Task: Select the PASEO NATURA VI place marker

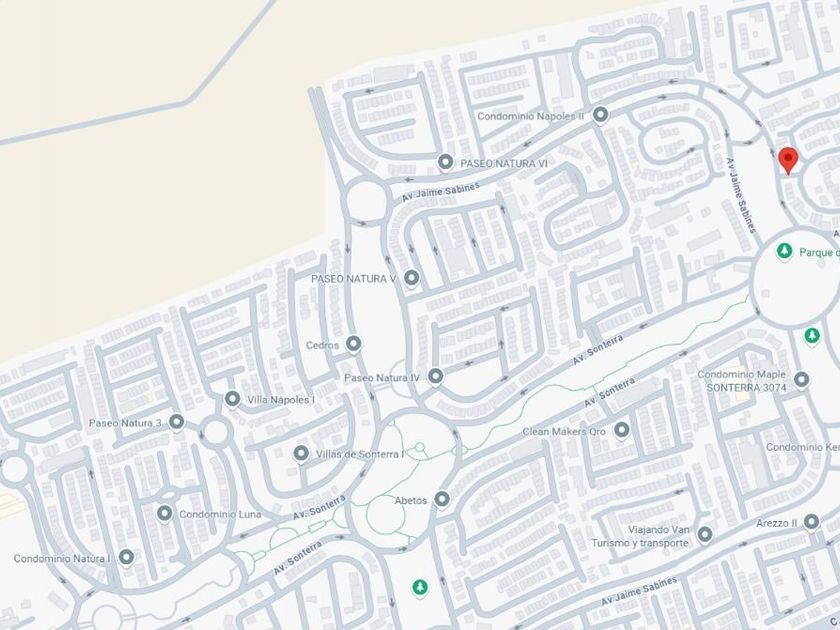Action: 445,162
